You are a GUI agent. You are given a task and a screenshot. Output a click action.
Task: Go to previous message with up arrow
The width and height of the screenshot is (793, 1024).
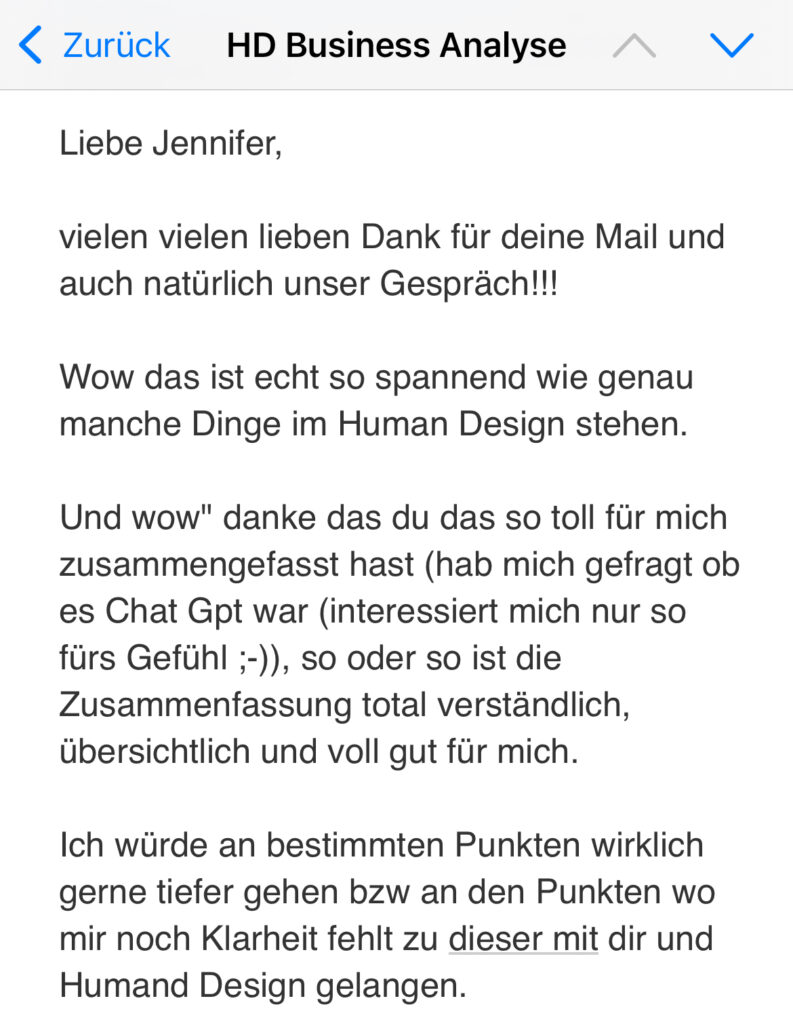tap(634, 45)
